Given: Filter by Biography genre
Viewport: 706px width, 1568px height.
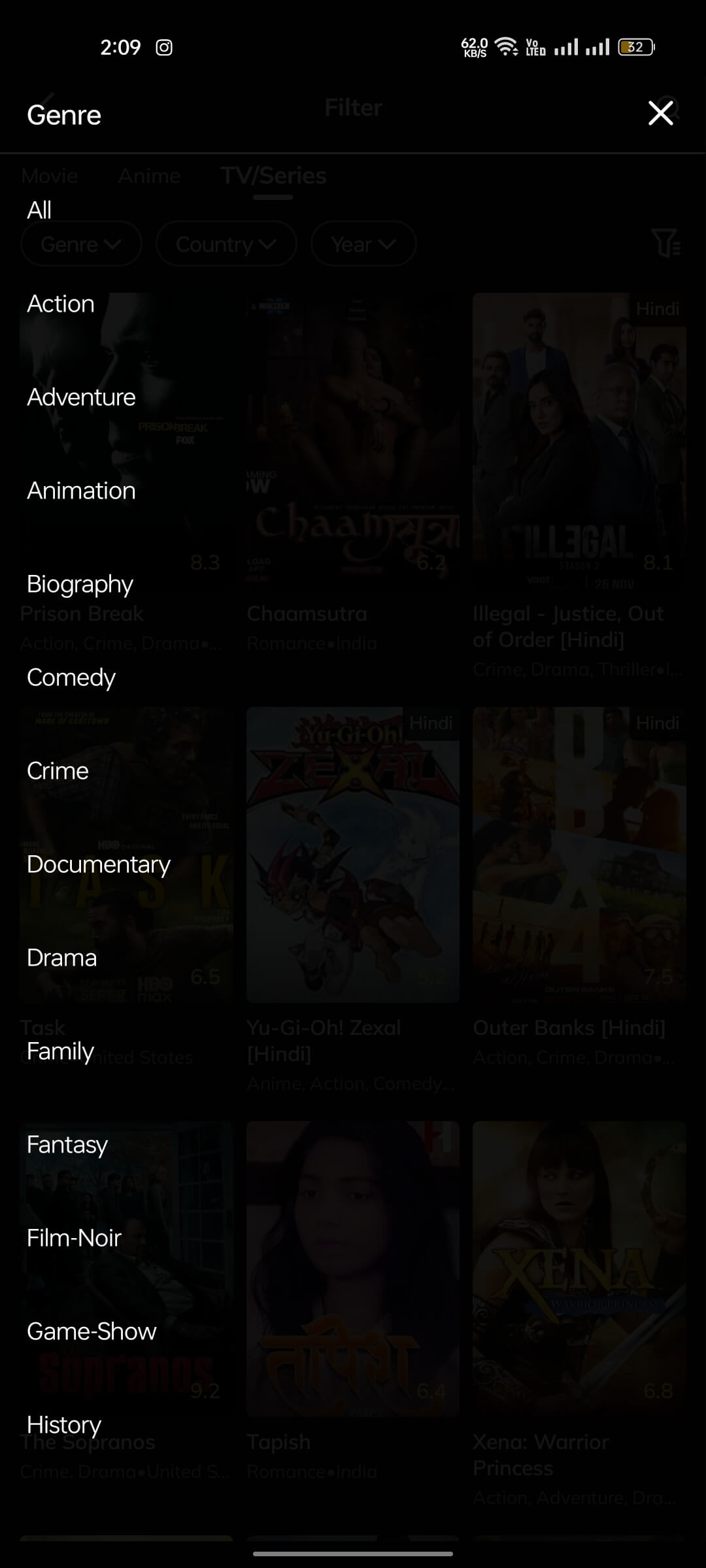Looking at the screenshot, I should (x=80, y=584).
